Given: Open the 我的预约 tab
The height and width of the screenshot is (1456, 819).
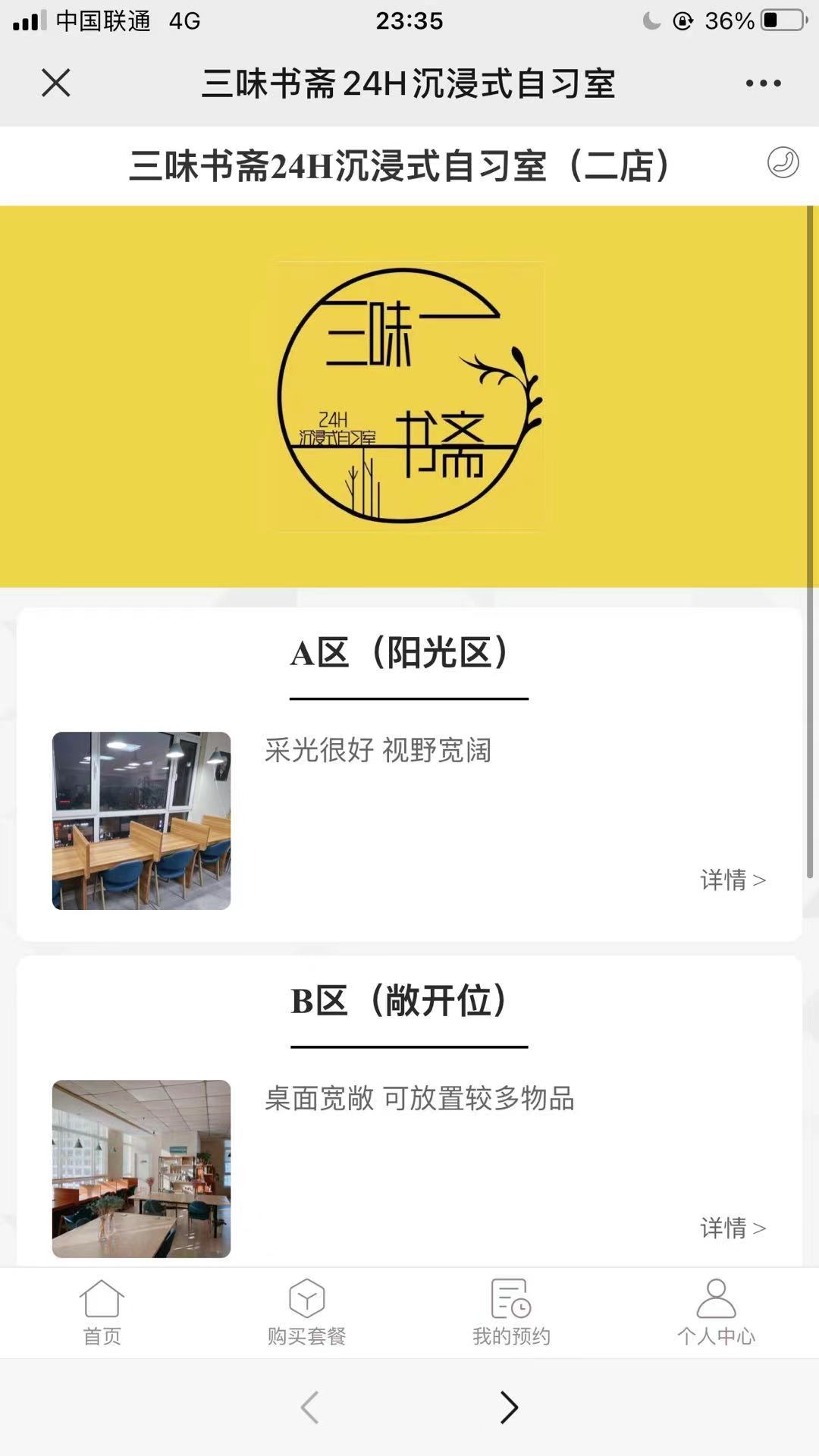Looking at the screenshot, I should (511, 1312).
